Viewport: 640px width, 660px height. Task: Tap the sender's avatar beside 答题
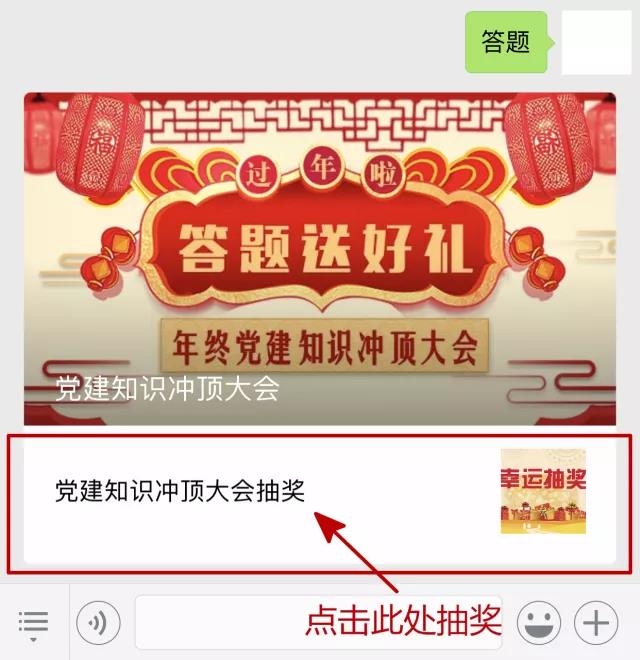(x=596, y=42)
